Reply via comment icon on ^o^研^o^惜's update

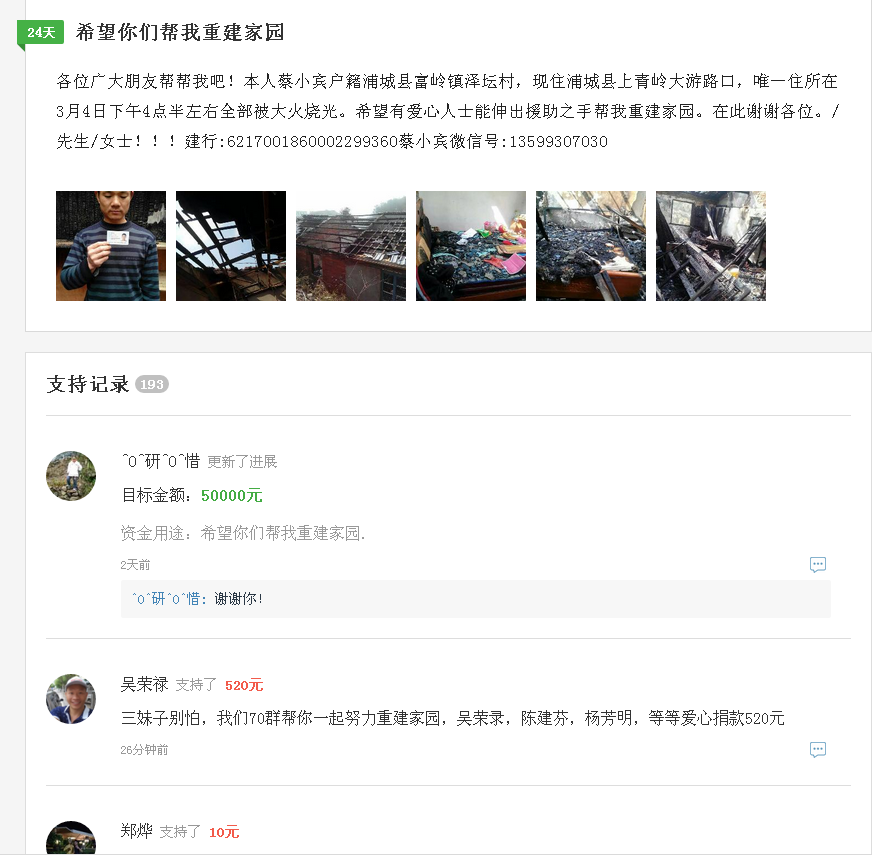tap(818, 565)
